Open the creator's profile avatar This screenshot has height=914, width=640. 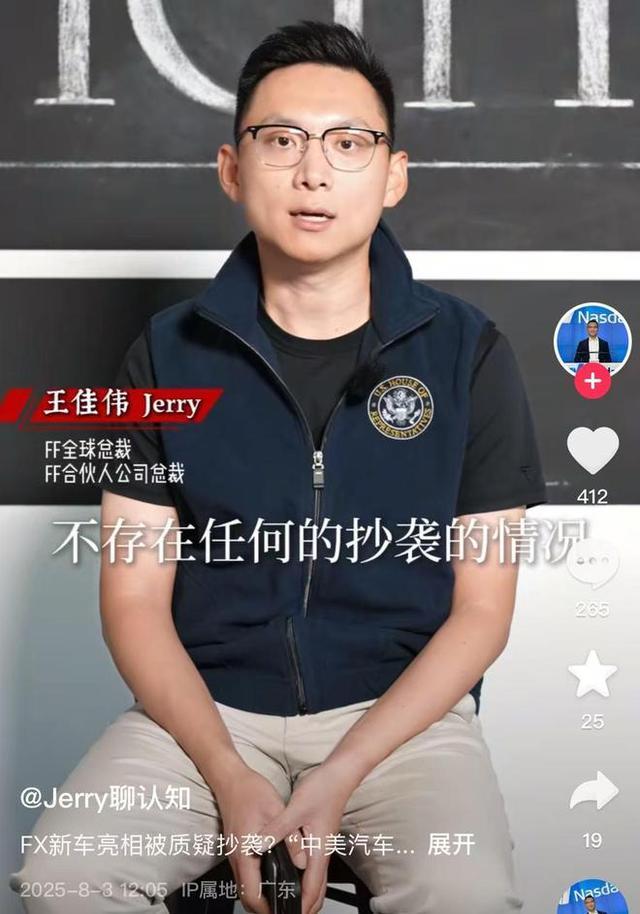coord(592,340)
